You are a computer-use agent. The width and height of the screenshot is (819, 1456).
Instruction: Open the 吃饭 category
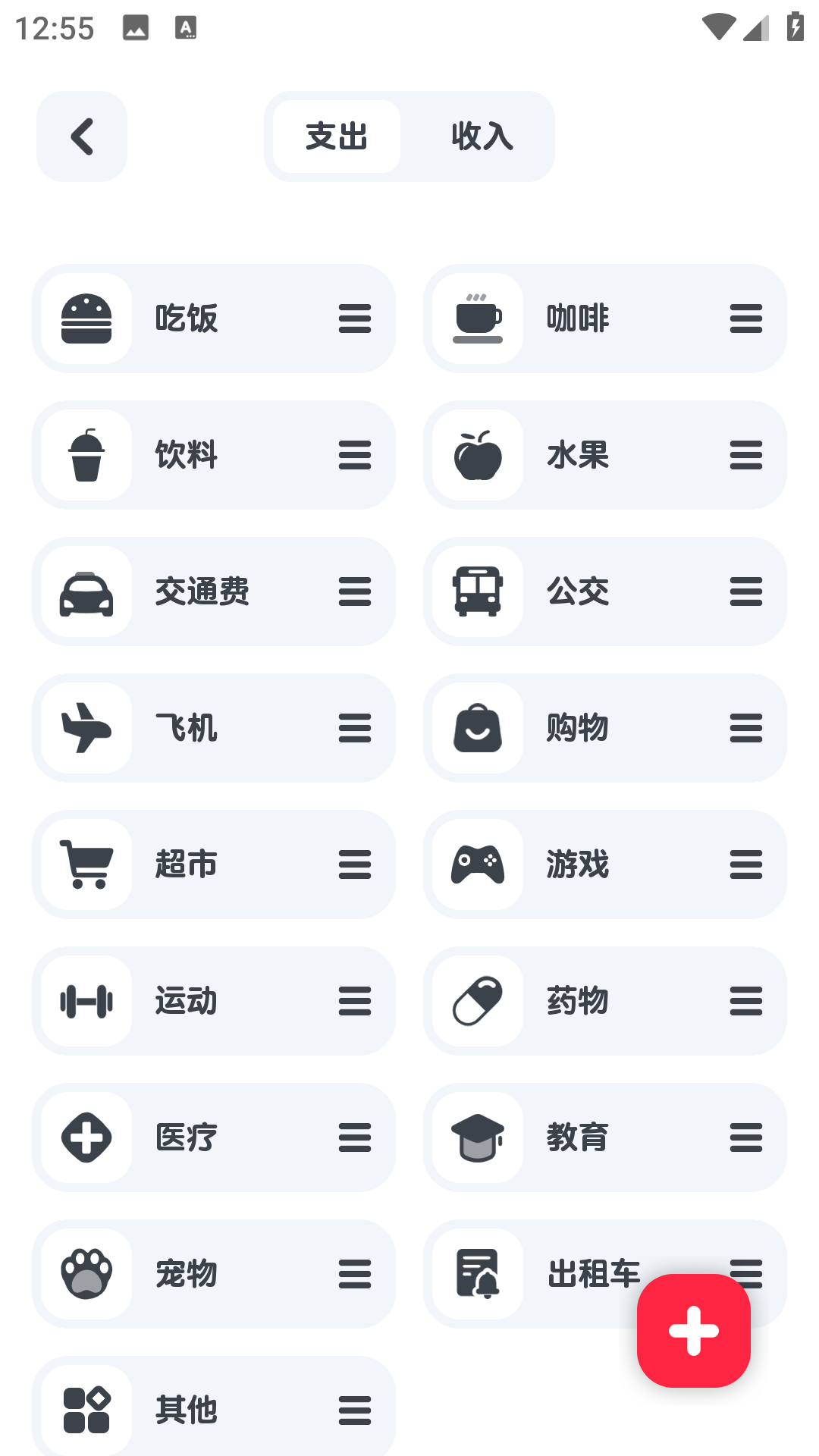[214, 318]
